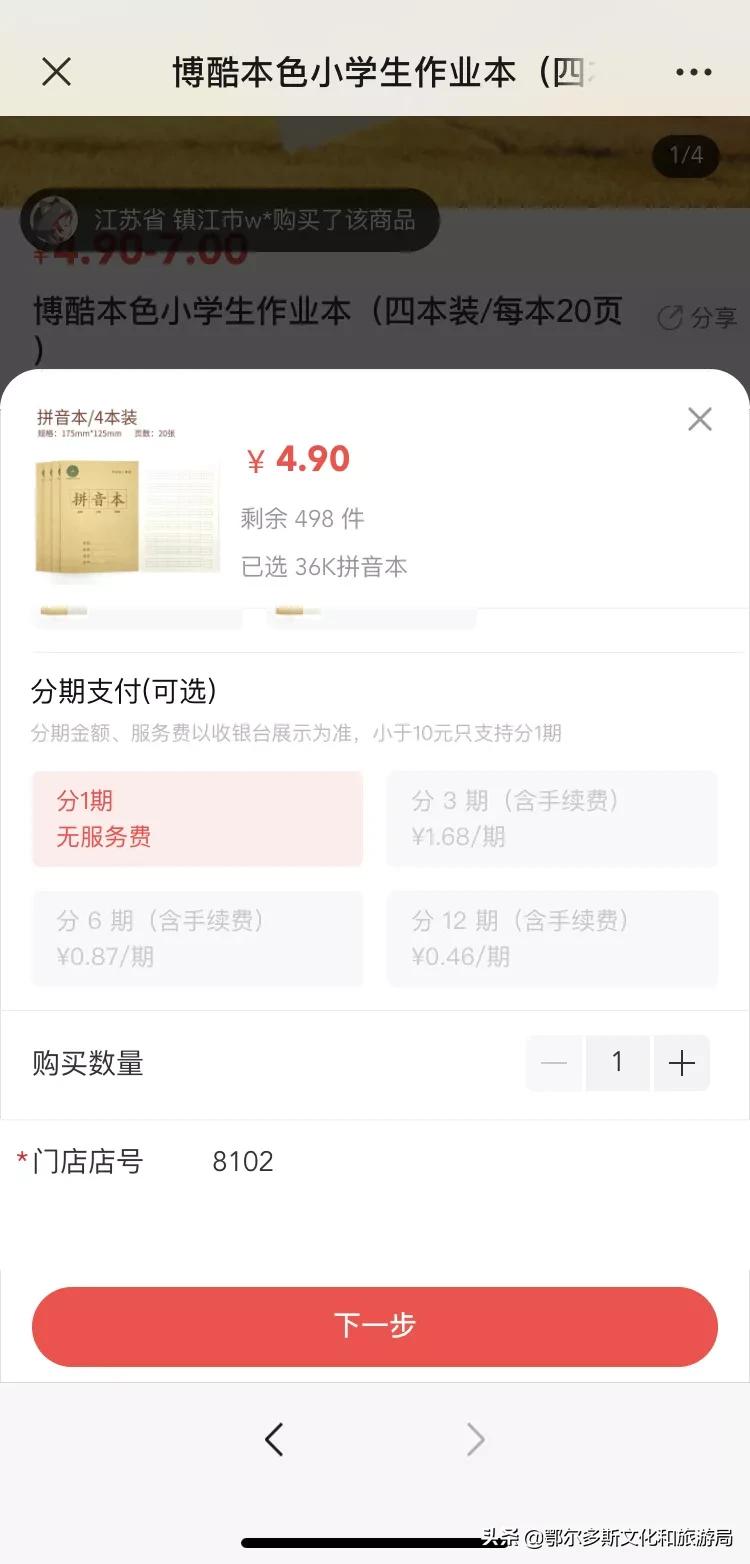Go to the next image with right chevron
Viewport: 750px width, 1564px height.
(x=475, y=1439)
